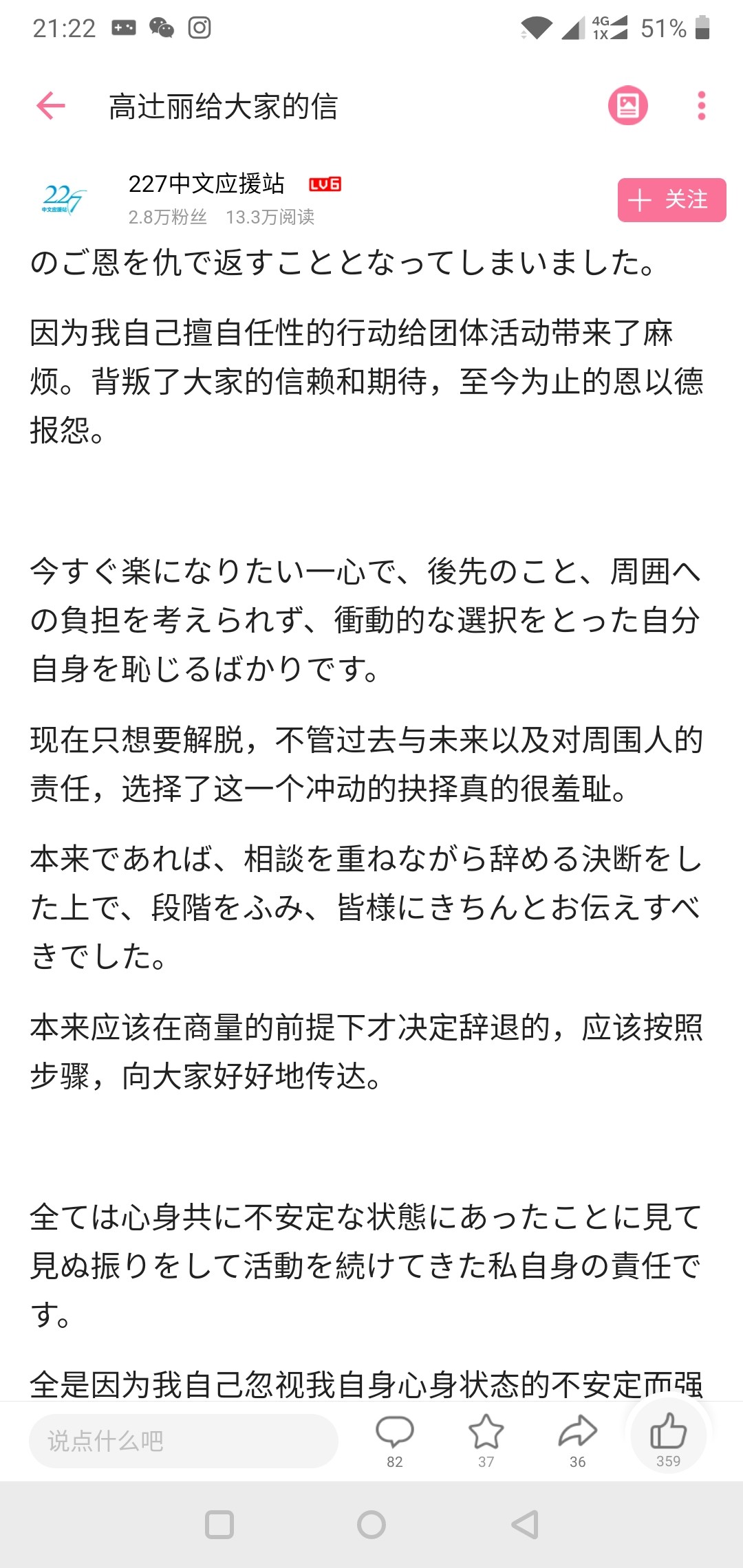
Task: Follow 227中文应援站 with 关注 button
Action: click(x=671, y=200)
